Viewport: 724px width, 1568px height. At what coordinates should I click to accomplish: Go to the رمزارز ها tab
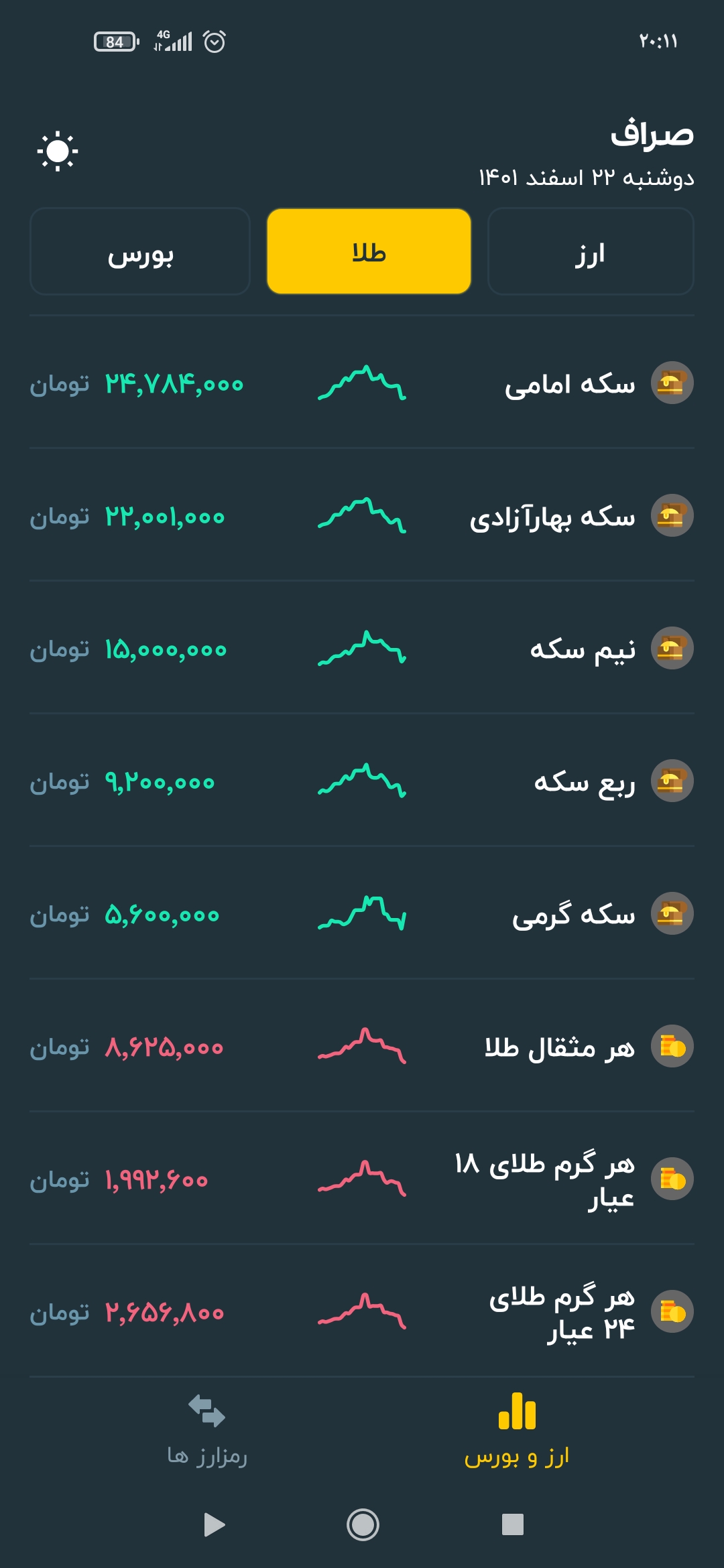point(207,1430)
